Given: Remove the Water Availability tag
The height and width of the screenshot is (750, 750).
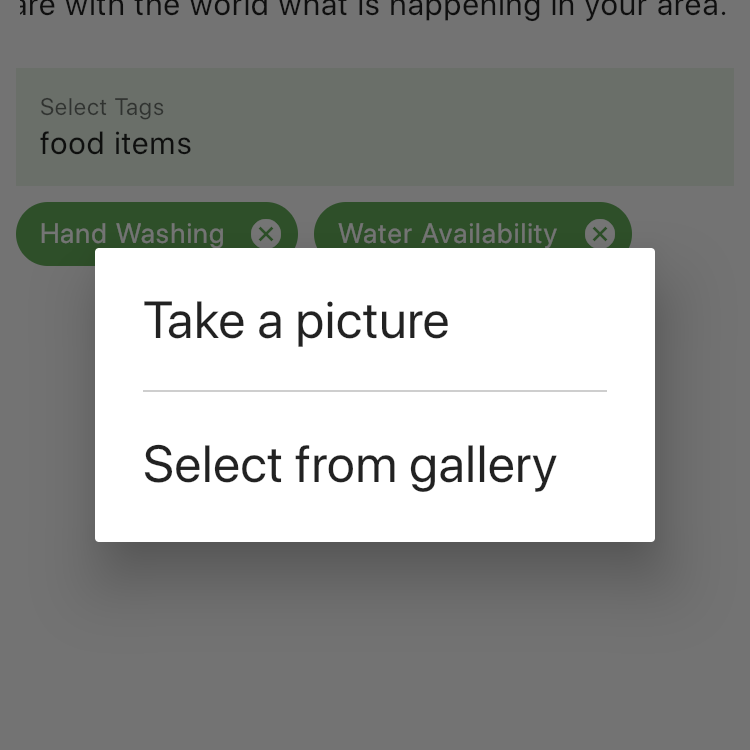Looking at the screenshot, I should tap(599, 234).
